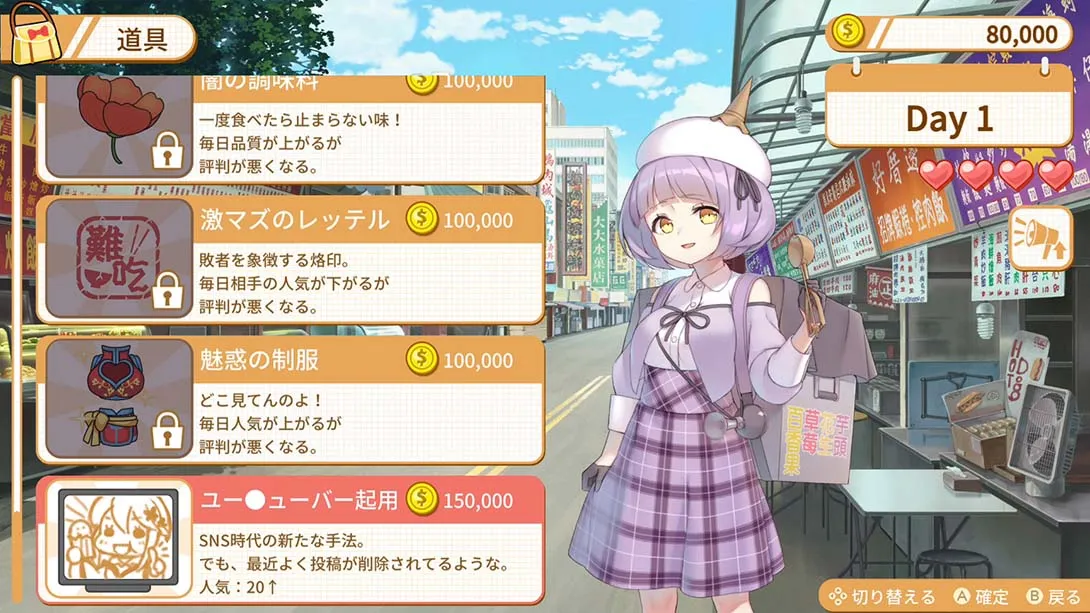Open the 魅惑の制服 item card
Viewport: 1090px width, 613px height.
290,399
